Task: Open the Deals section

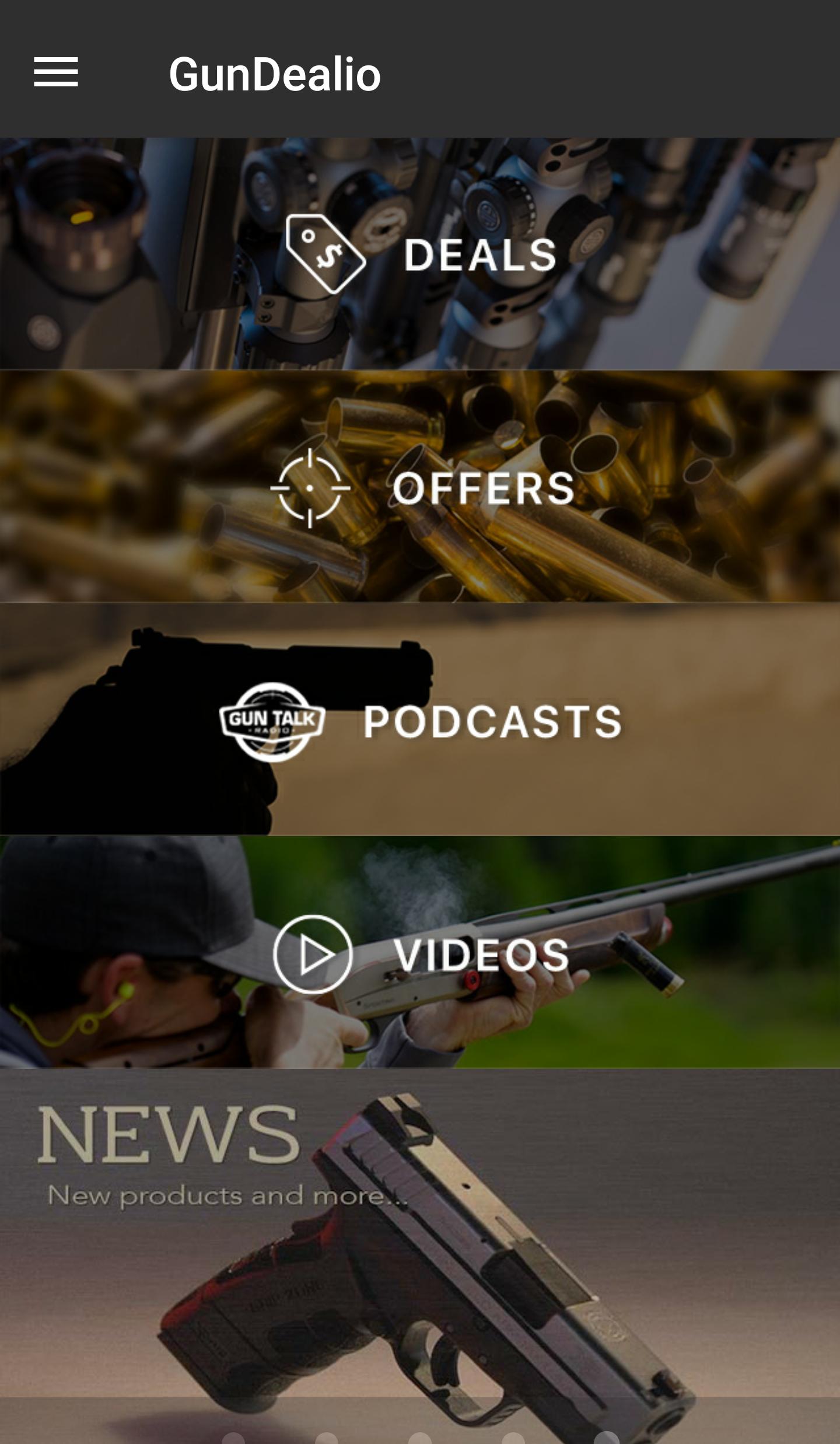Action: point(420,254)
